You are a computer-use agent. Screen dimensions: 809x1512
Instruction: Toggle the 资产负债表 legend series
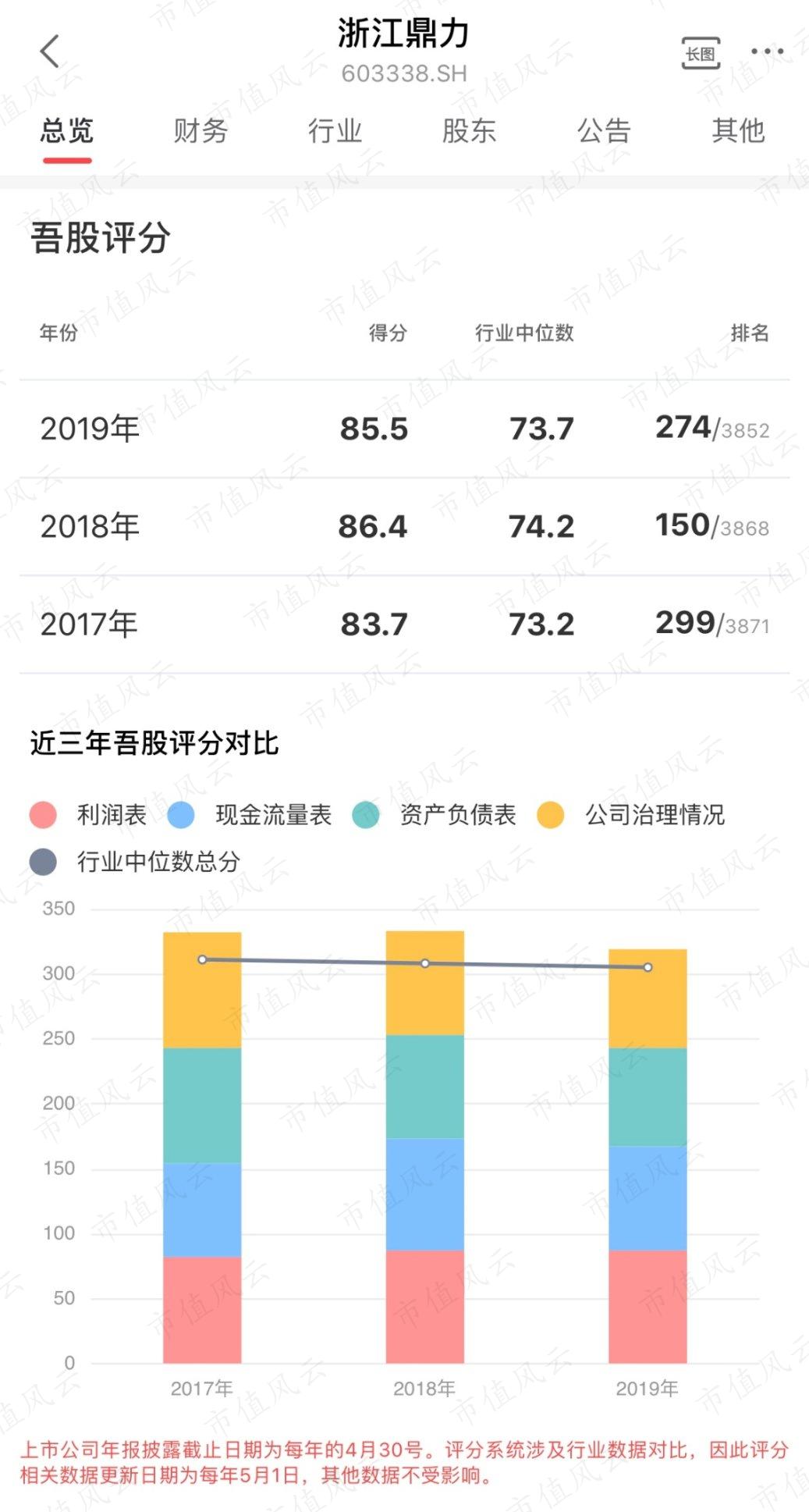tap(434, 815)
